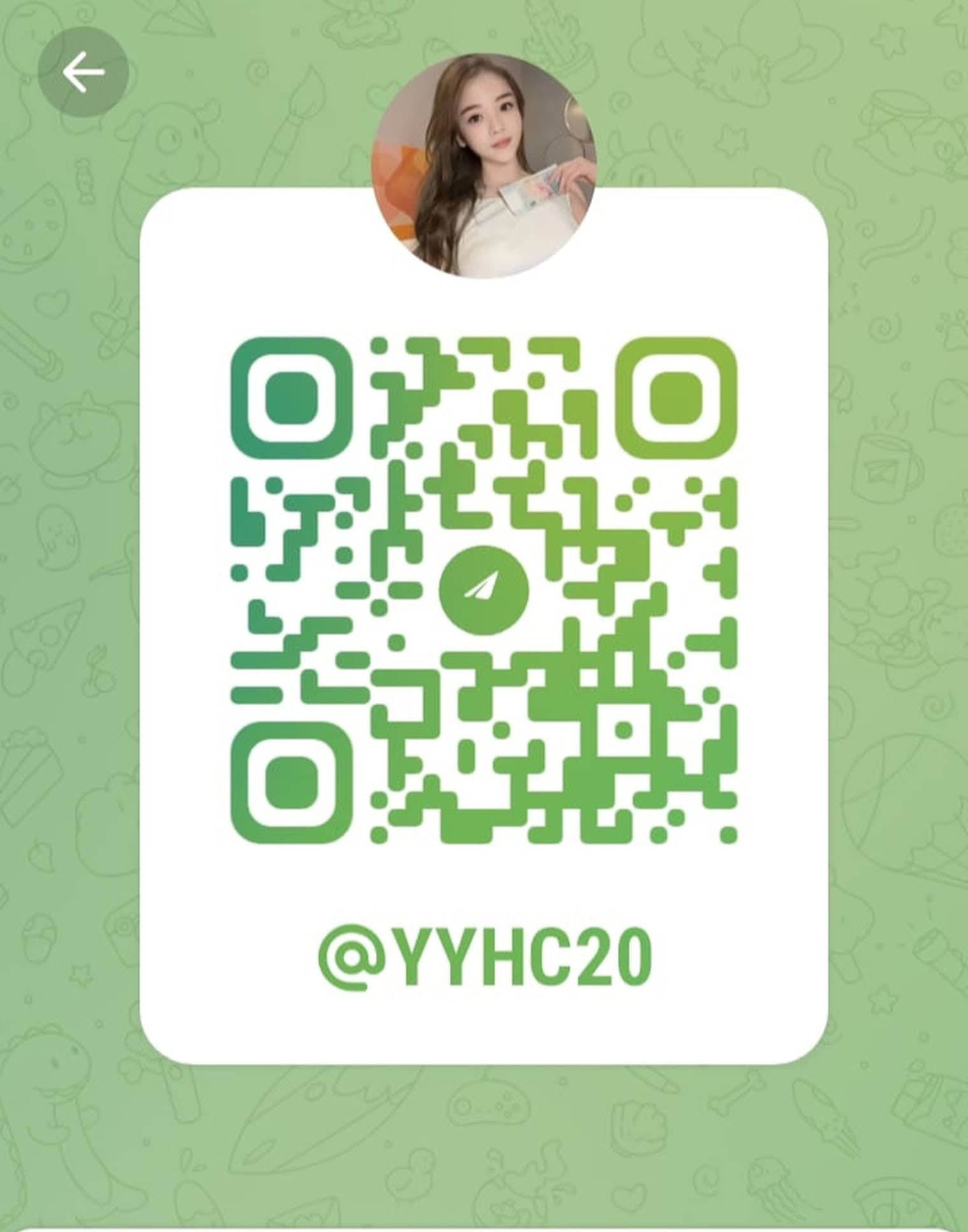Viewport: 968px width, 1232px height.
Task: Go back using the arrow button
Action: click(x=83, y=72)
